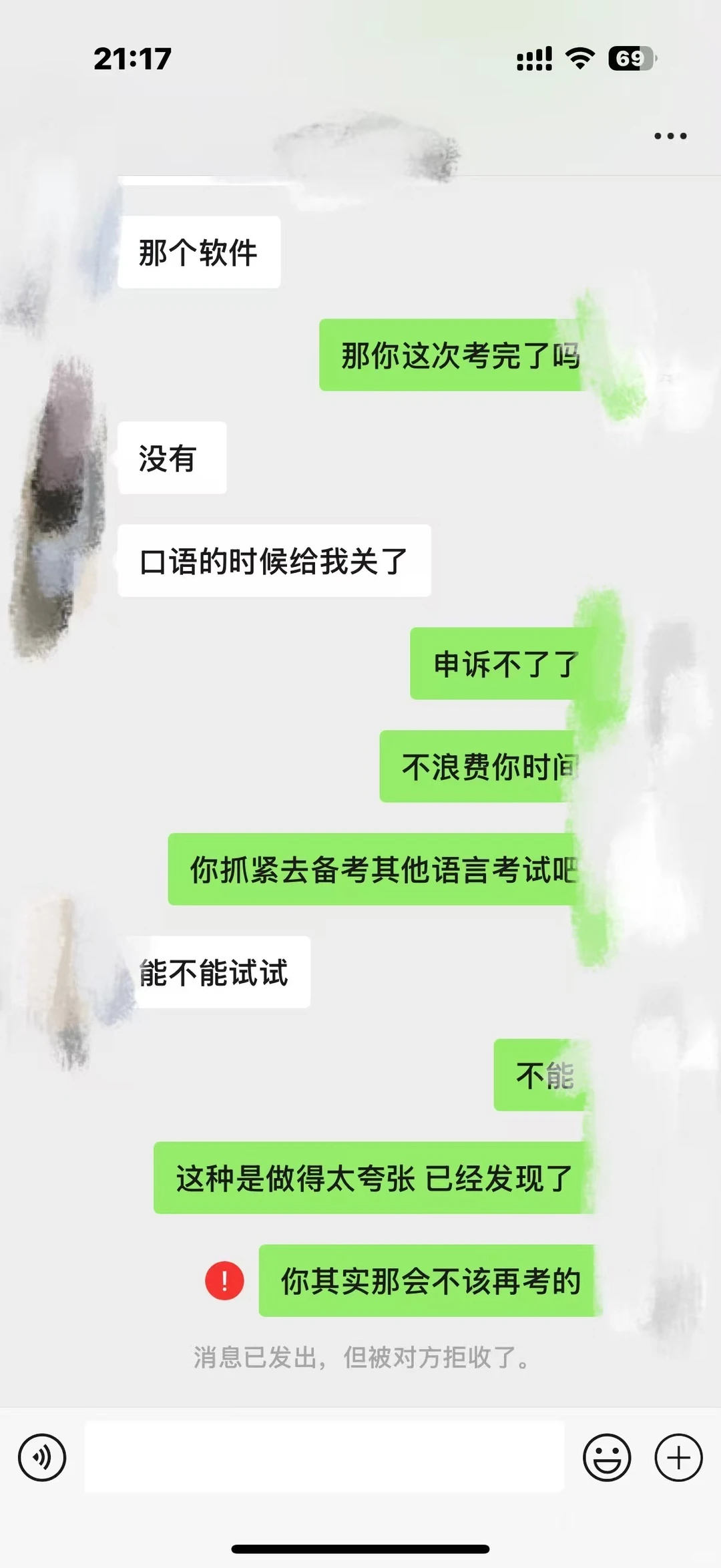Image resolution: width=721 pixels, height=1568 pixels.
Task: Switch to voice message input
Action: tap(42, 1457)
